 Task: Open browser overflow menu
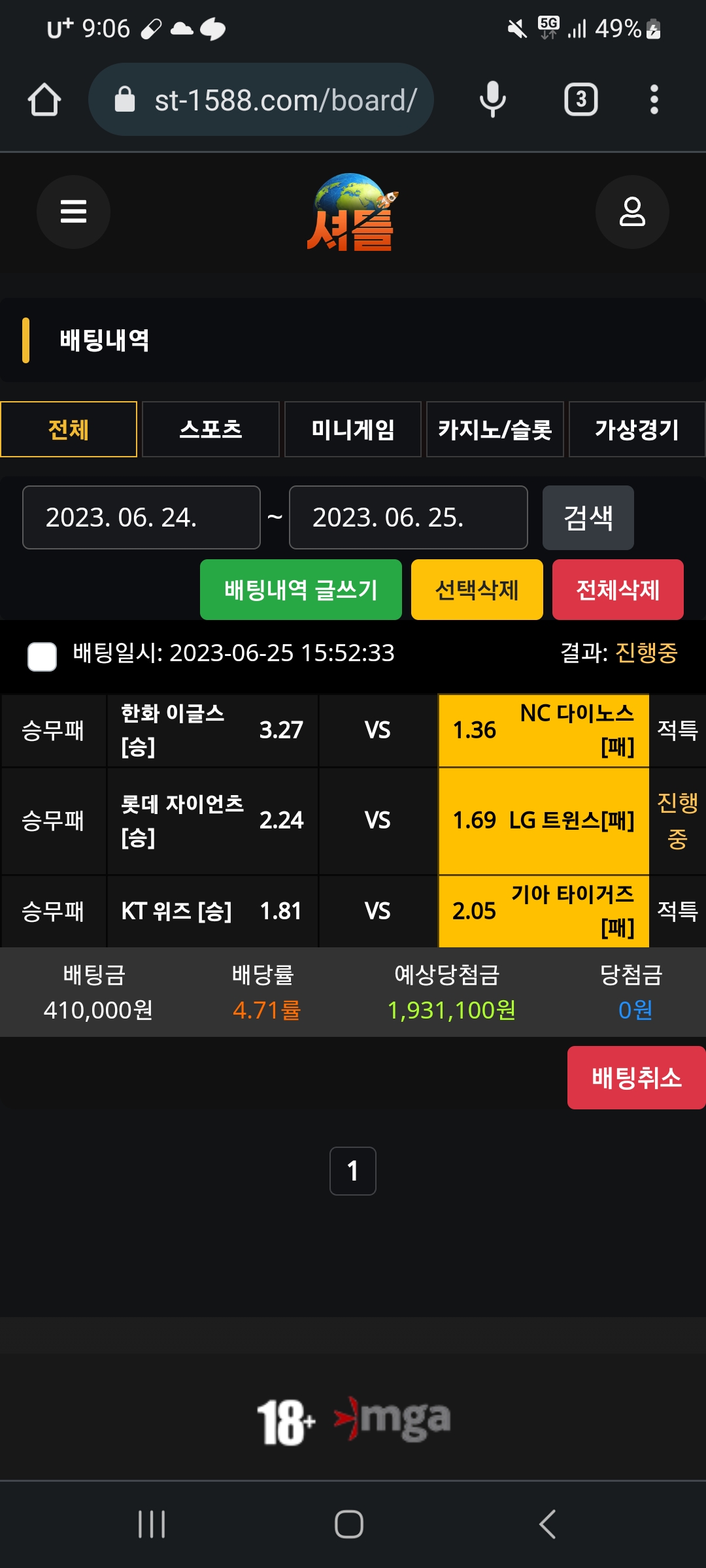(654, 99)
